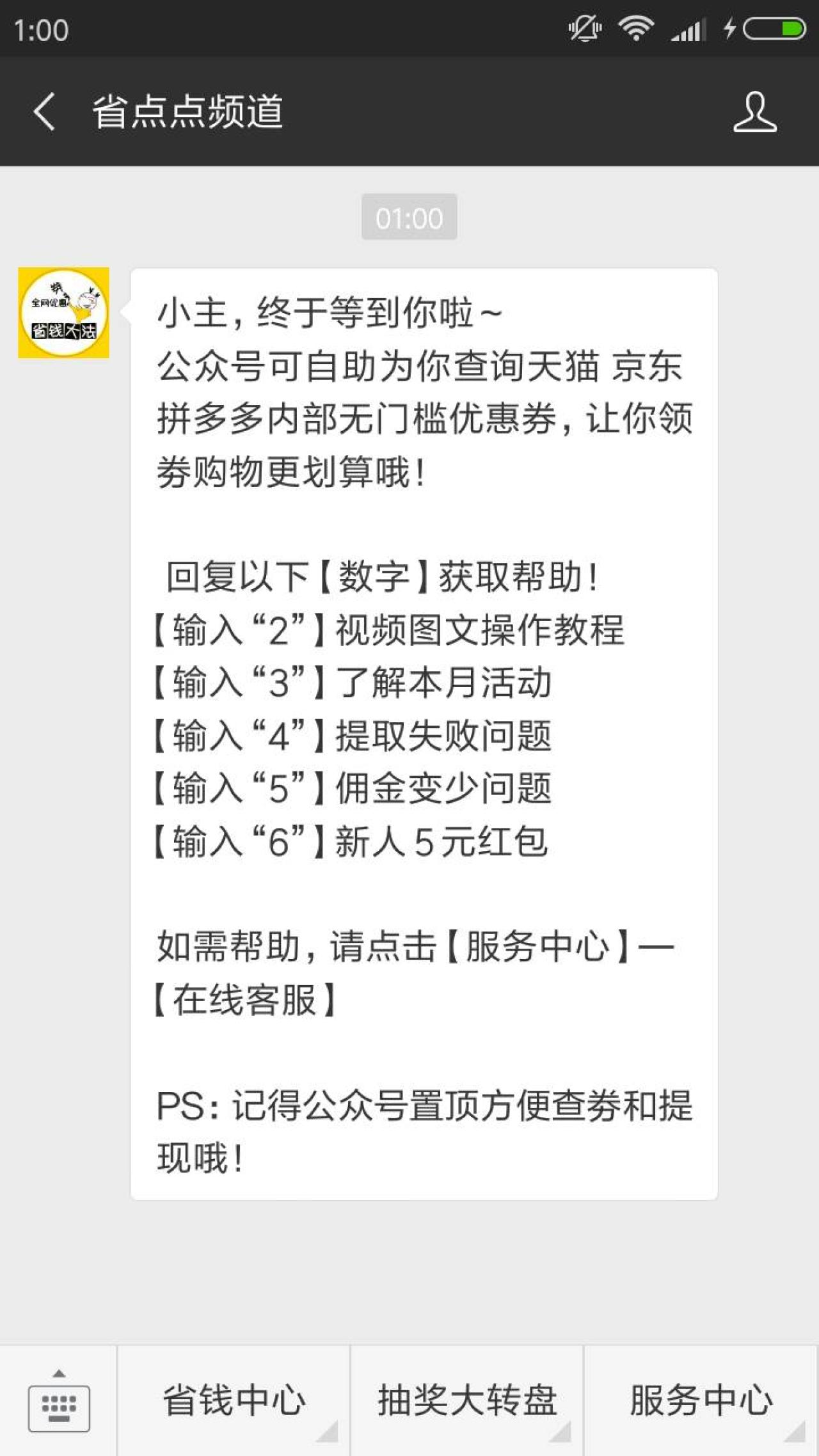Viewport: 819px width, 1456px height.
Task: Open the 抽奖大转盘 menu
Action: 467,1401
